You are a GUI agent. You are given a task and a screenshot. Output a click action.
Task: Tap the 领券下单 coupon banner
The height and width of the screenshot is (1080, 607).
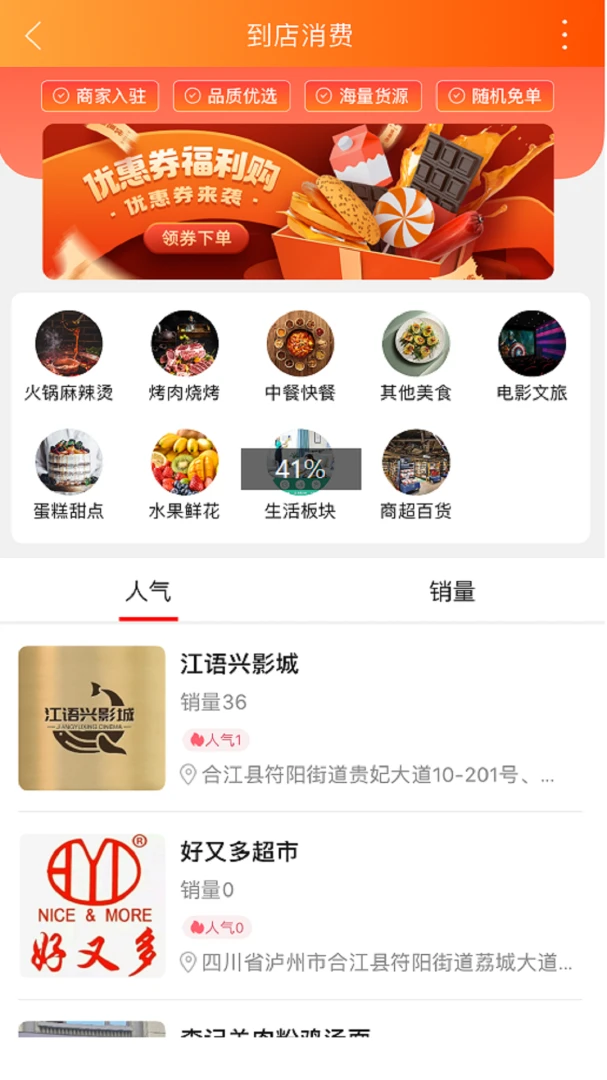298,201
